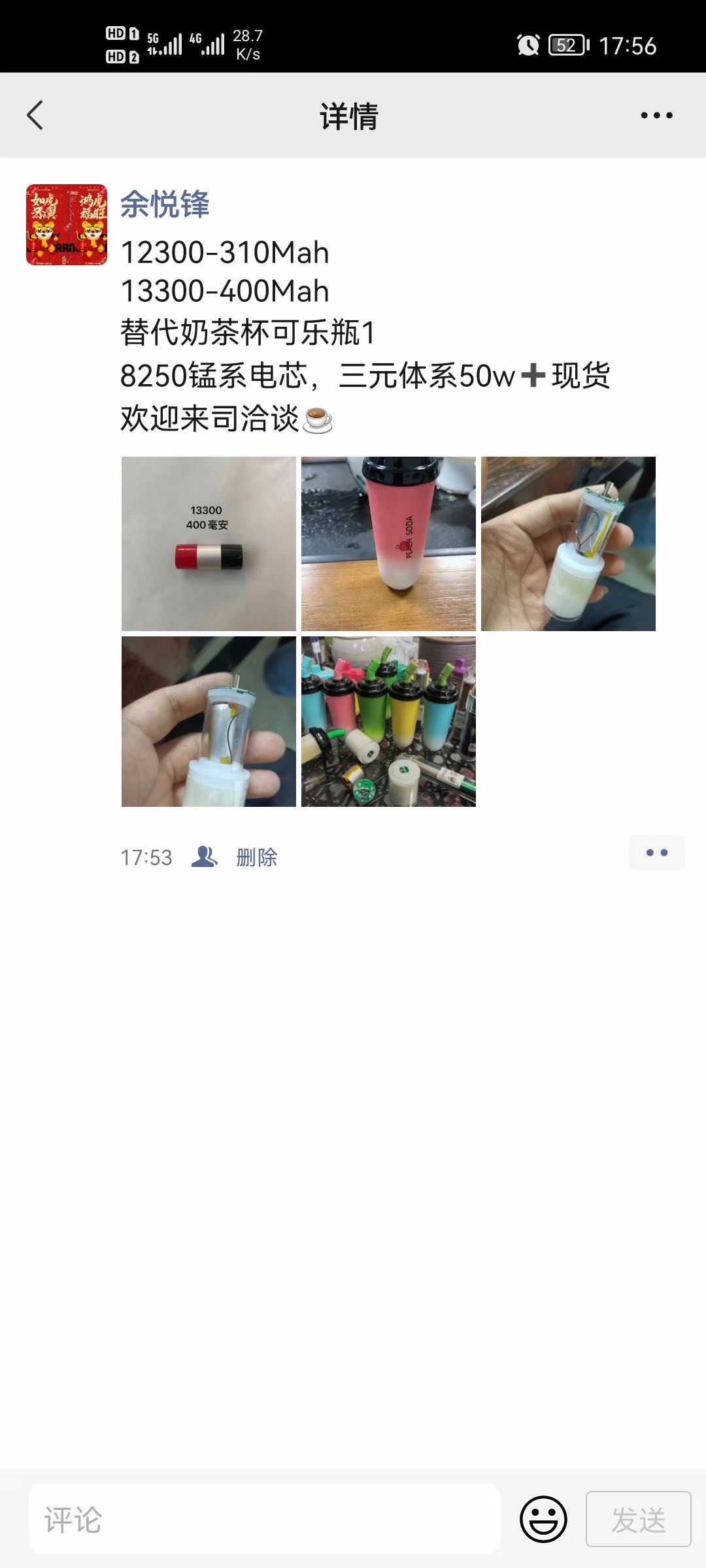This screenshot has width=706, height=1568.
Task: View the 13300 400毫安 battery photo
Action: pyautogui.click(x=209, y=544)
